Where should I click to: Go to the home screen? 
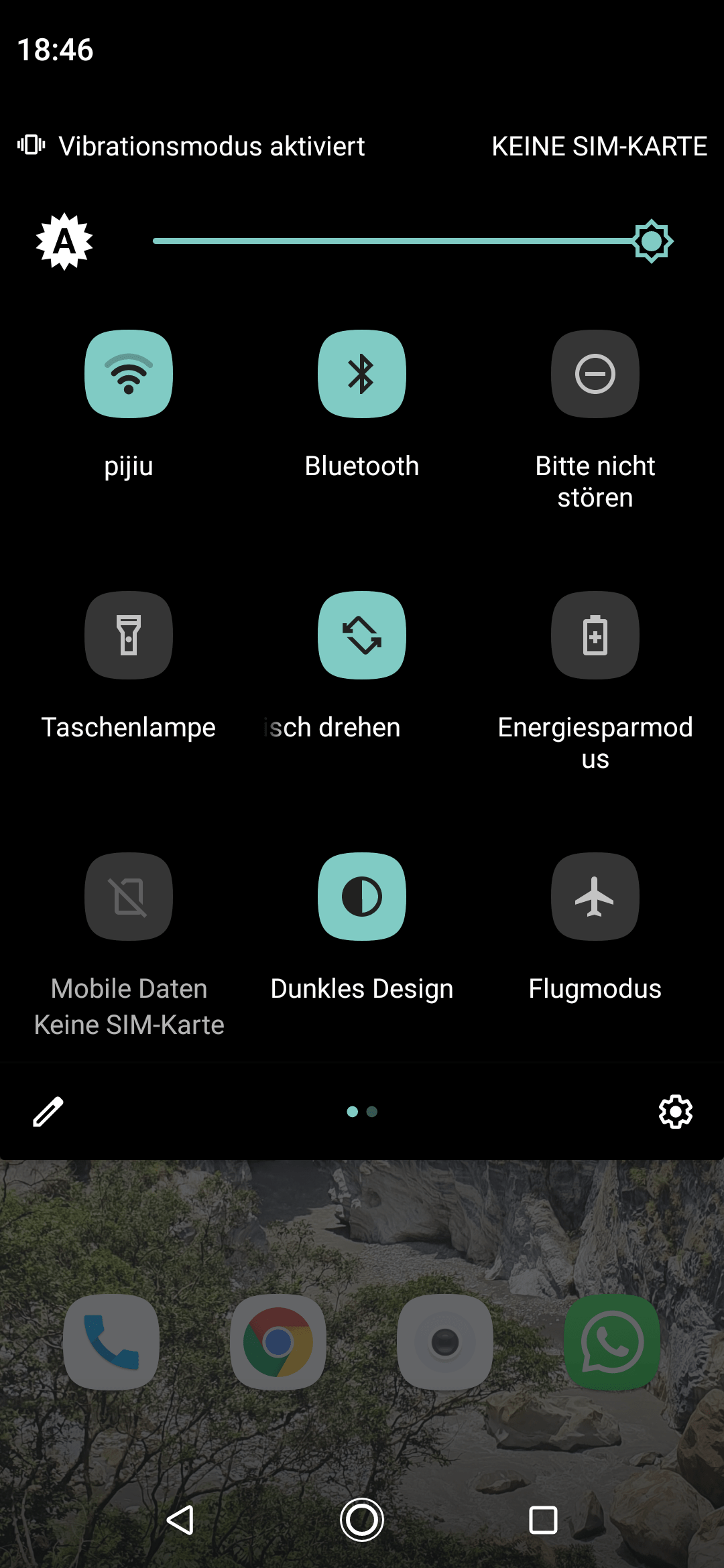(x=362, y=1520)
